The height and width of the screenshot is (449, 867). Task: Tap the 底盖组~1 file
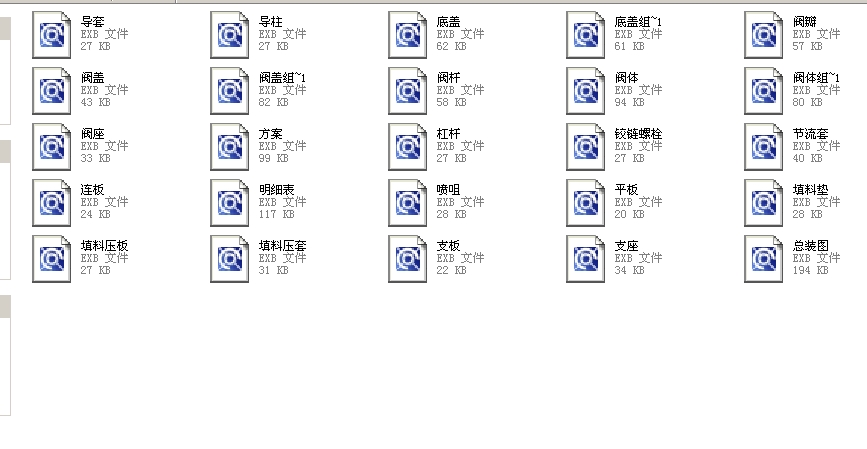point(586,35)
